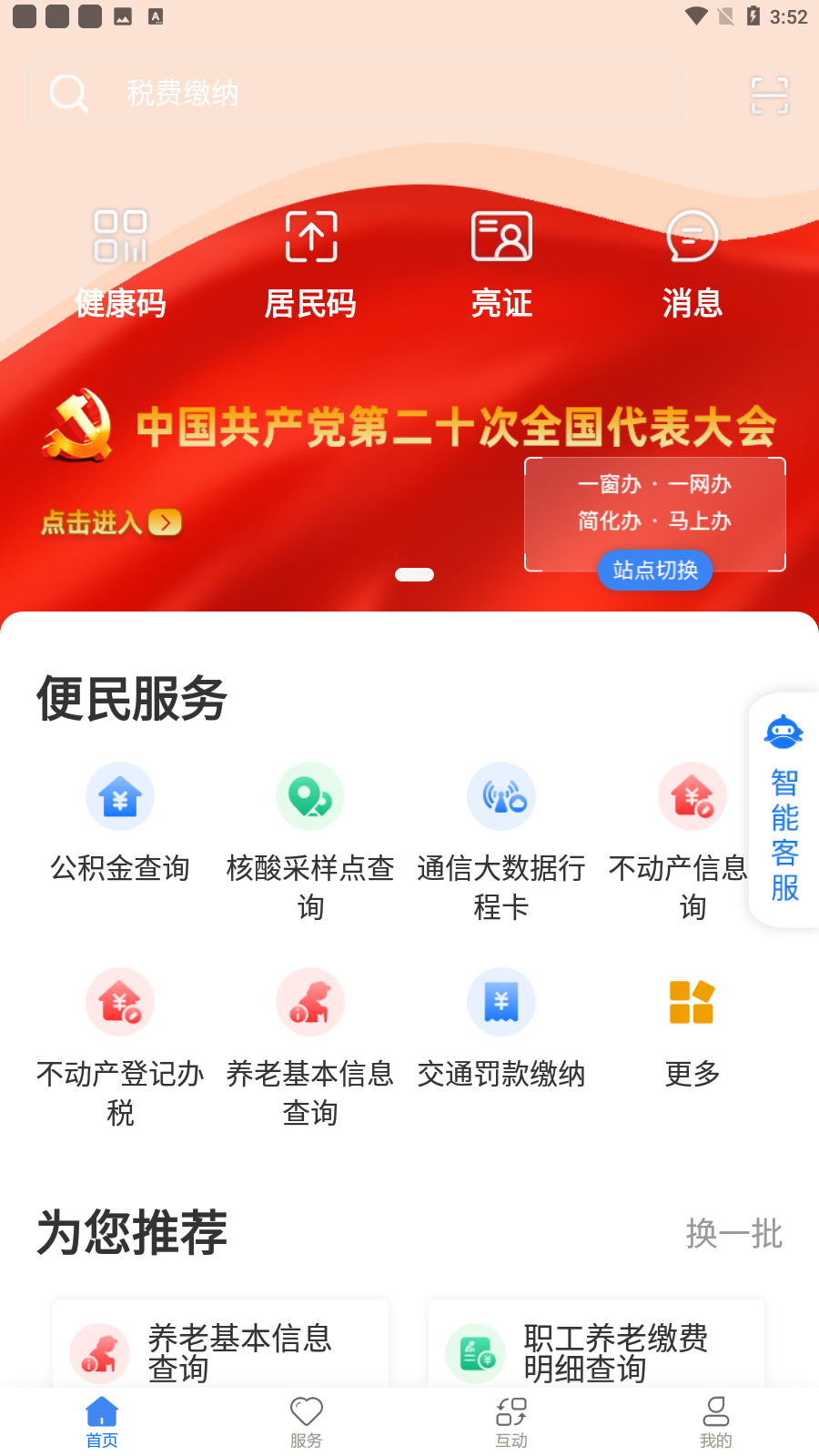
Task: Switch to the 互动 tab
Action: [x=511, y=1422]
